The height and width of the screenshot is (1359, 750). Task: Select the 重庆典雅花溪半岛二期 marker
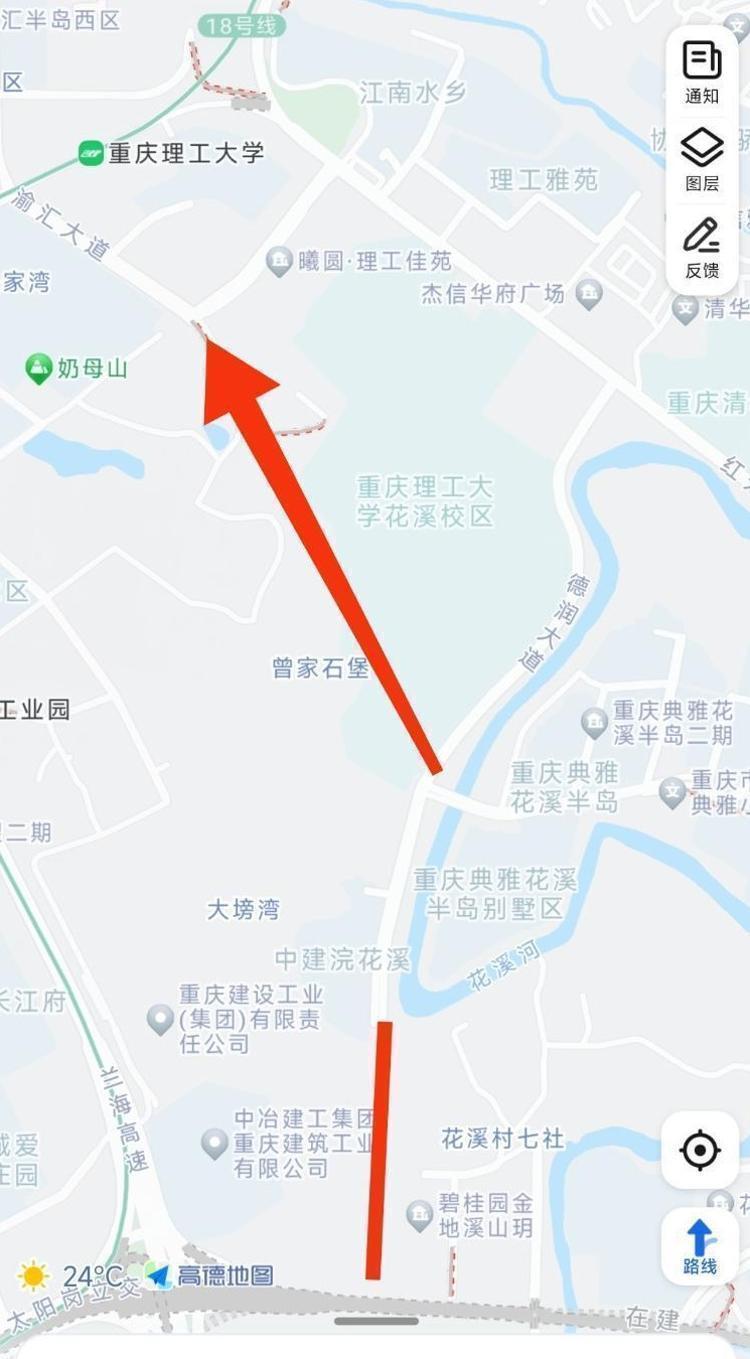click(595, 722)
